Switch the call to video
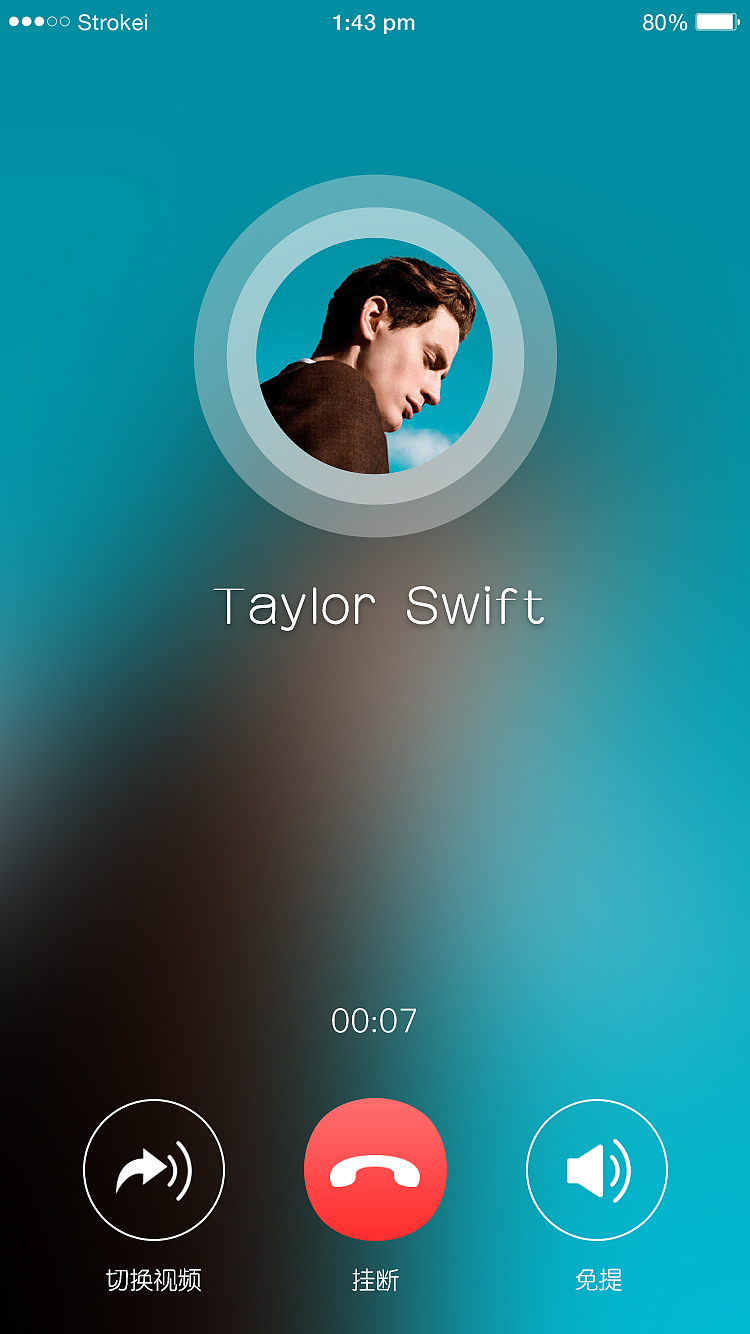The width and height of the screenshot is (750, 1334). [154, 1170]
